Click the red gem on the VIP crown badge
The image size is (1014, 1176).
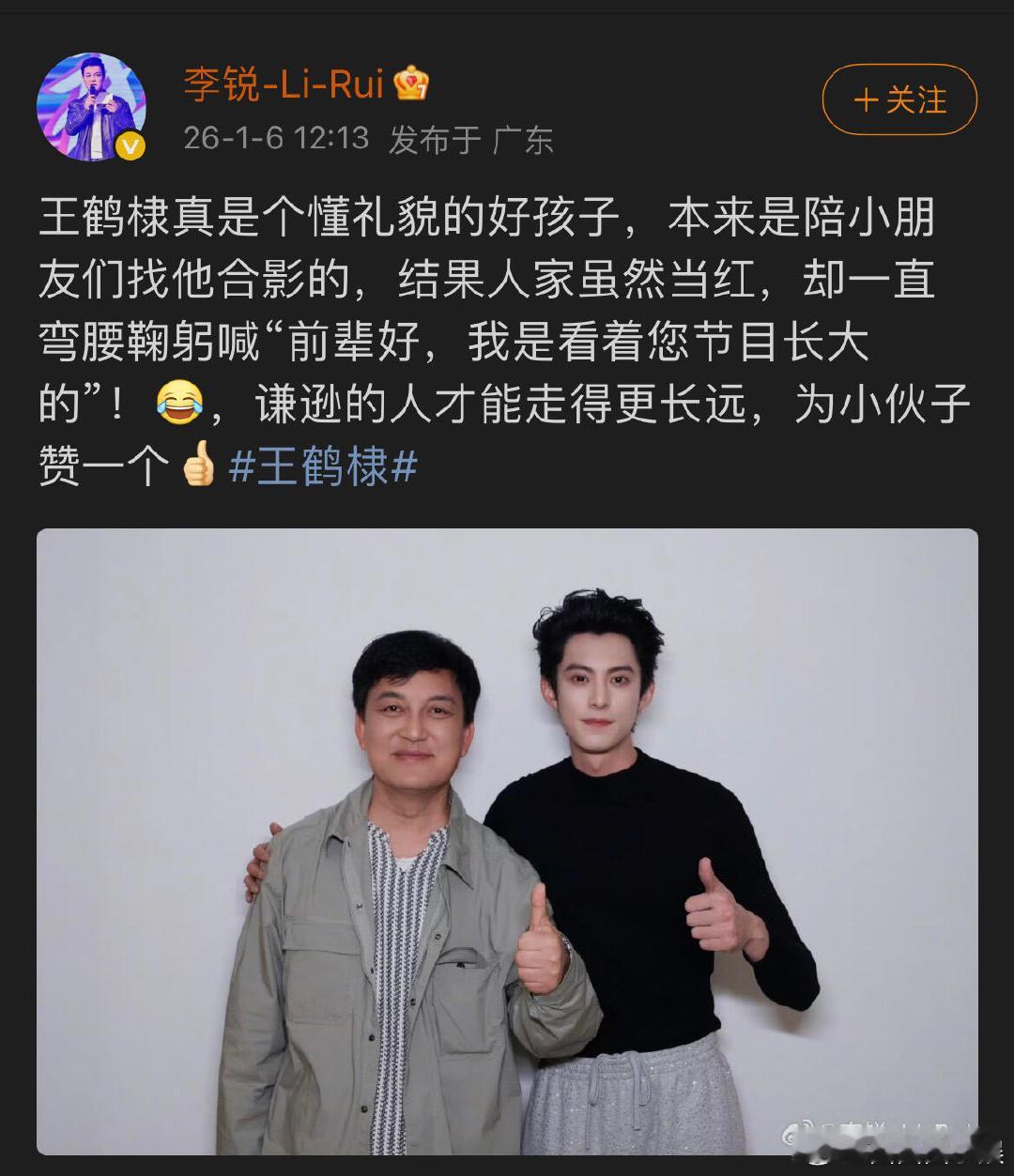[x=409, y=80]
